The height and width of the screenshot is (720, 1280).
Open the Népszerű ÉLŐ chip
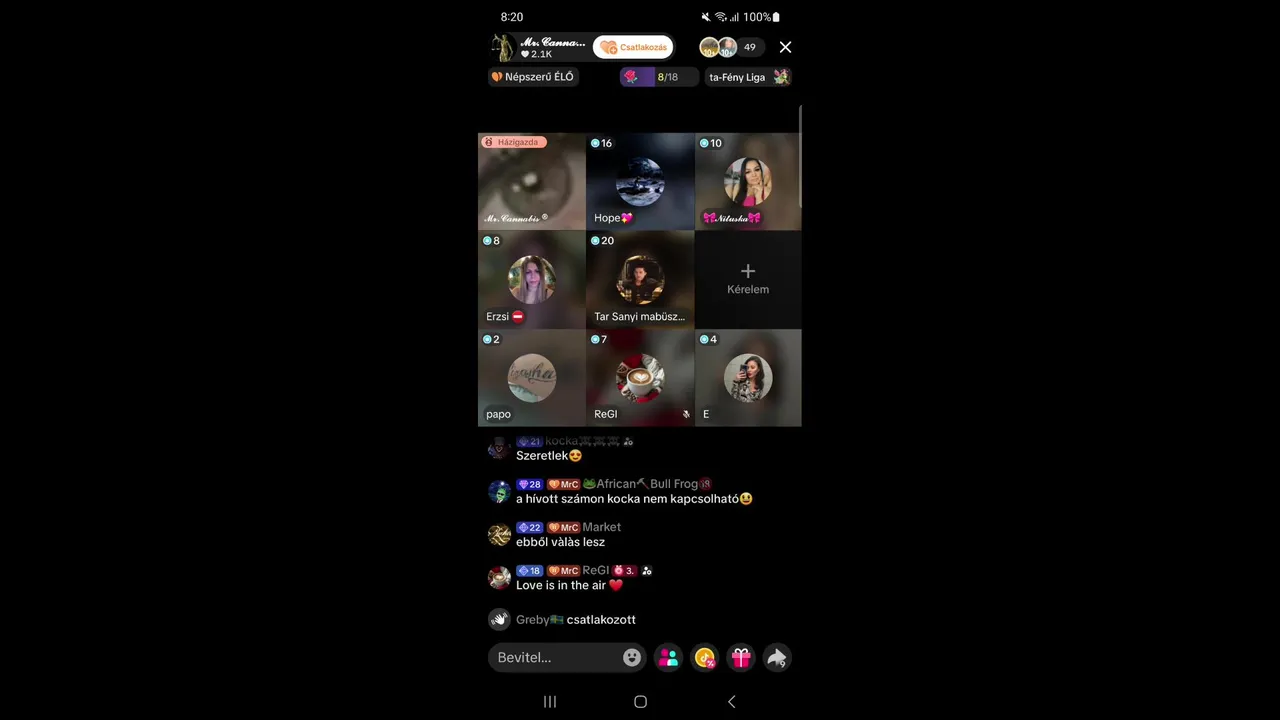(x=533, y=77)
